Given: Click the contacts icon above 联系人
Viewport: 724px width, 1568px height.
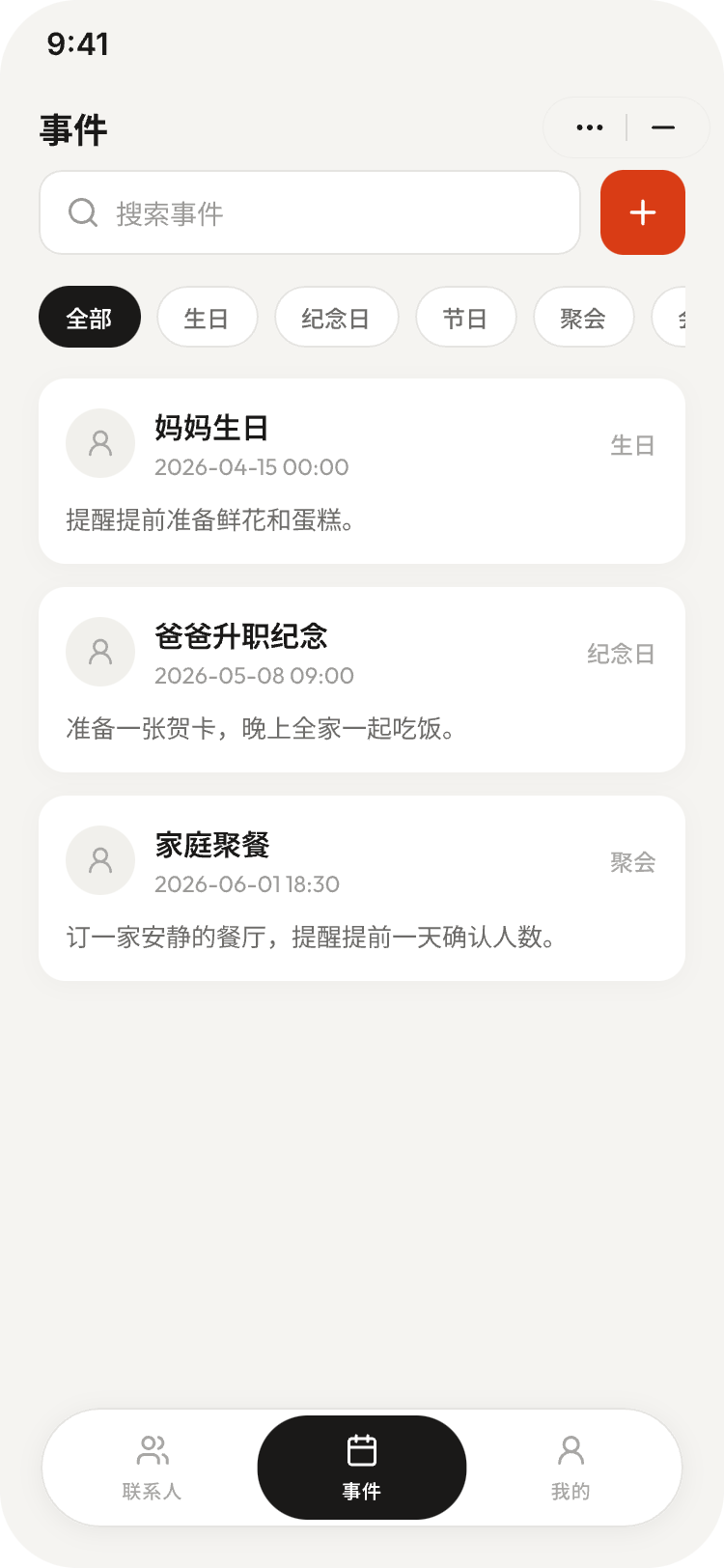Looking at the screenshot, I should tap(153, 1447).
